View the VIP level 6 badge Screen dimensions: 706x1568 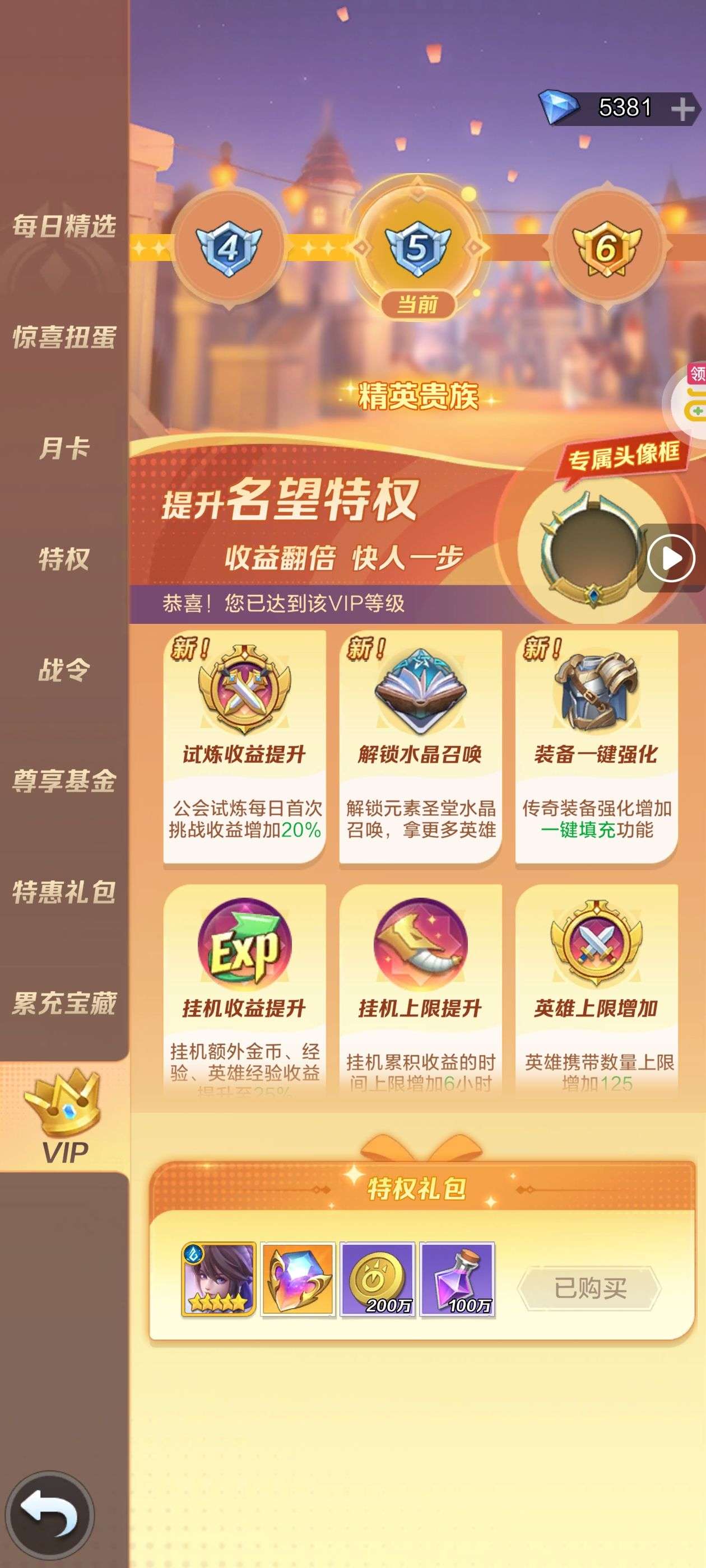(606, 247)
